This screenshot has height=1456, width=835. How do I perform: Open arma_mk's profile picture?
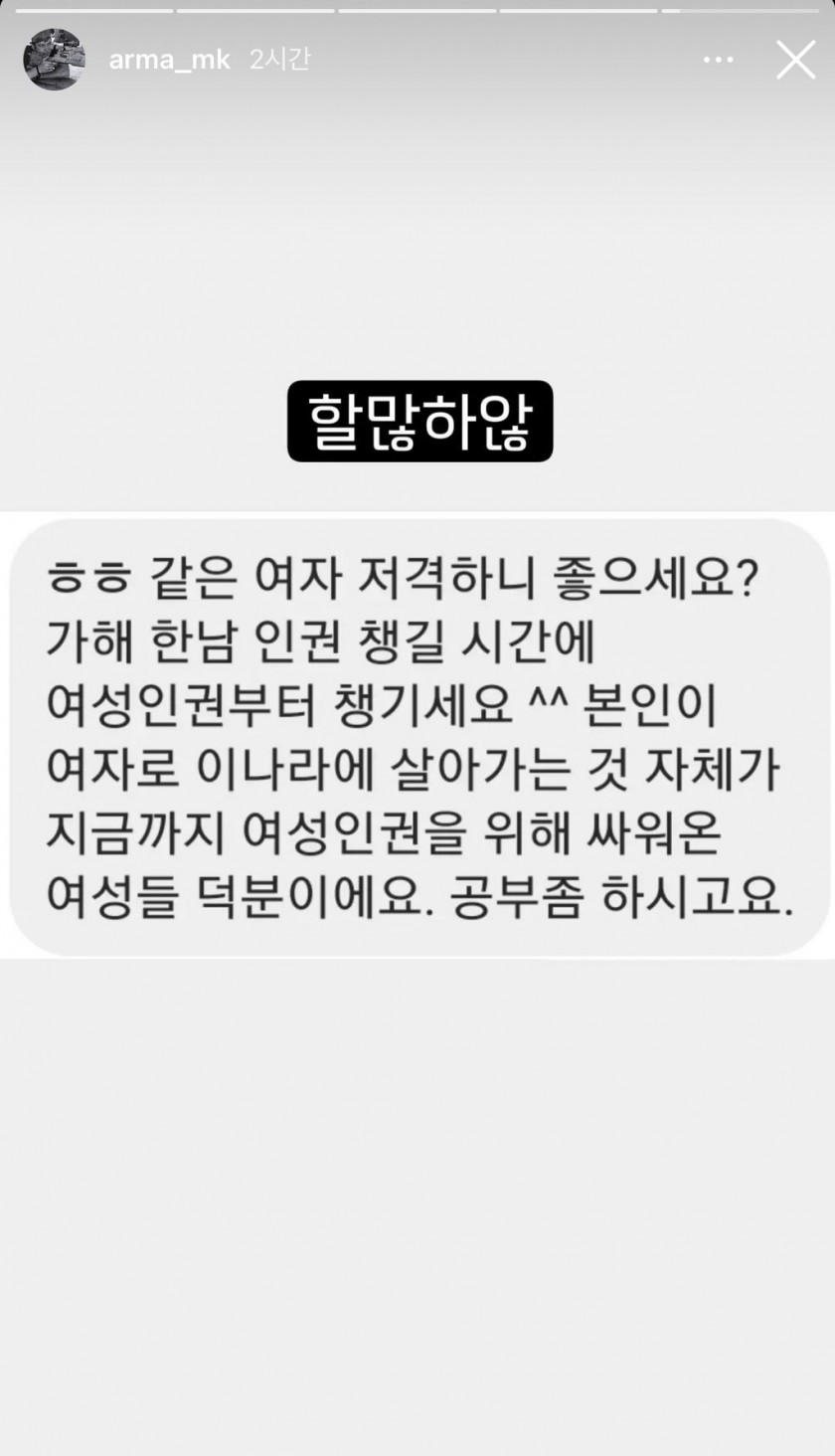pos(55,60)
